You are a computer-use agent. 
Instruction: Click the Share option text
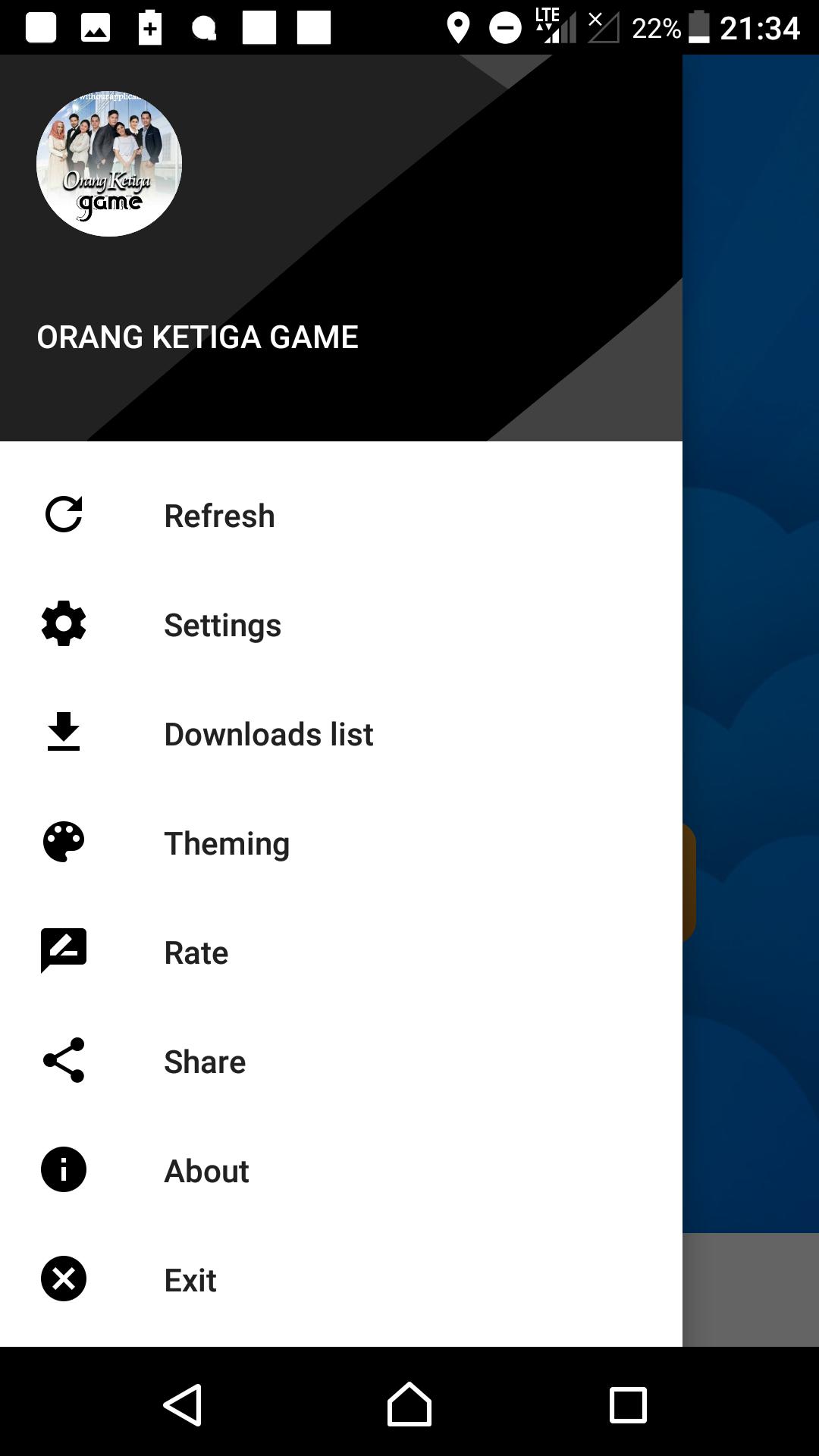204,1061
